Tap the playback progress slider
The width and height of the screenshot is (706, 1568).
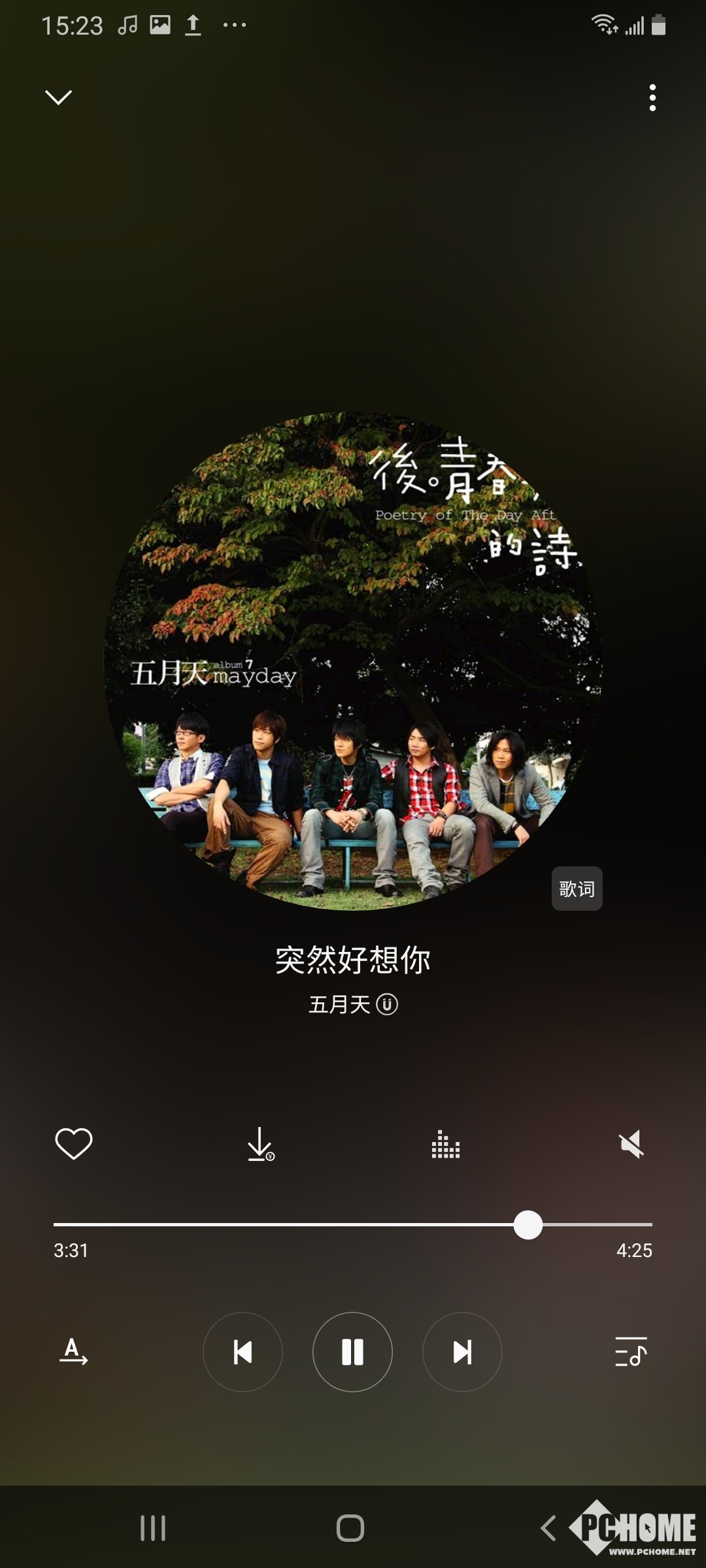tap(353, 1225)
